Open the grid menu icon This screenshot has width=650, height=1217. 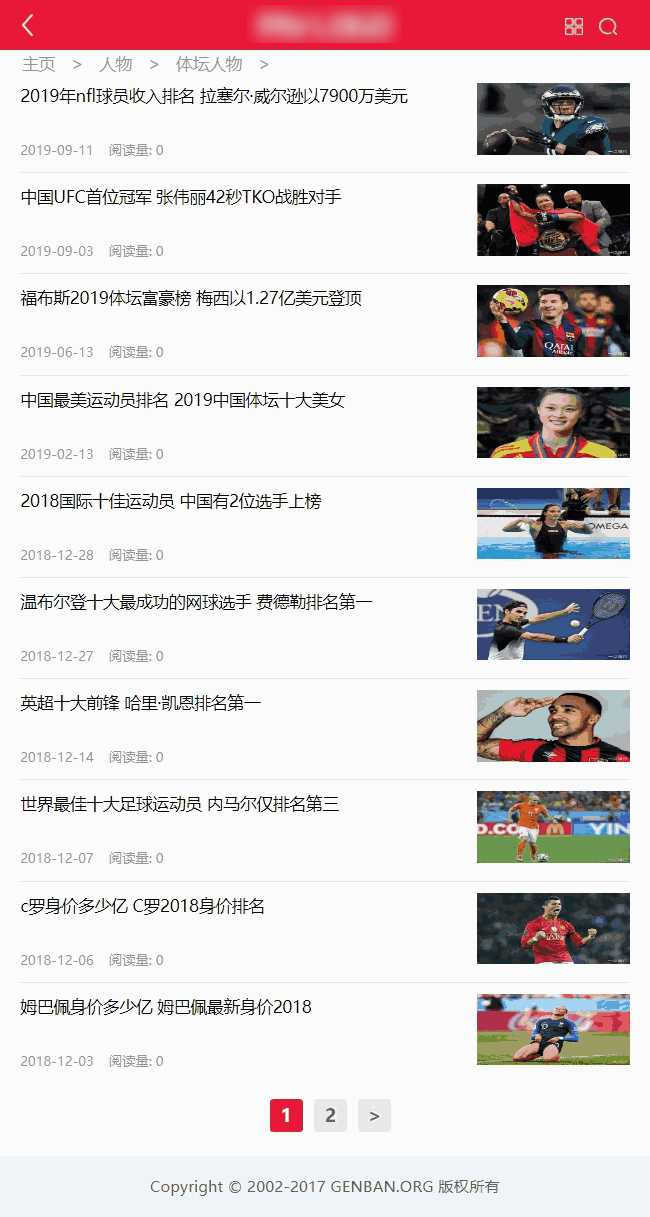[x=574, y=26]
